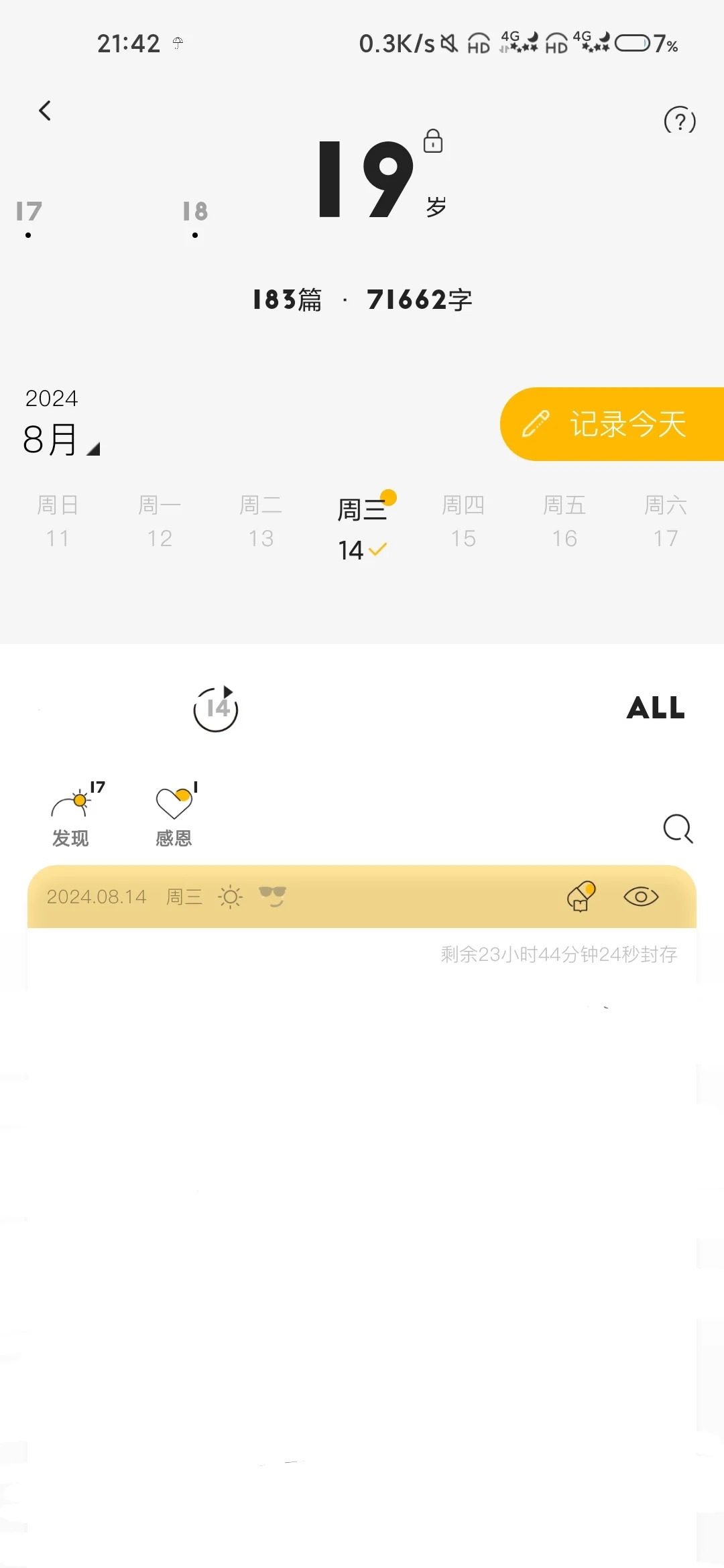Select 周日 11 in the week row
The height and width of the screenshot is (1568, 724).
[x=58, y=522]
